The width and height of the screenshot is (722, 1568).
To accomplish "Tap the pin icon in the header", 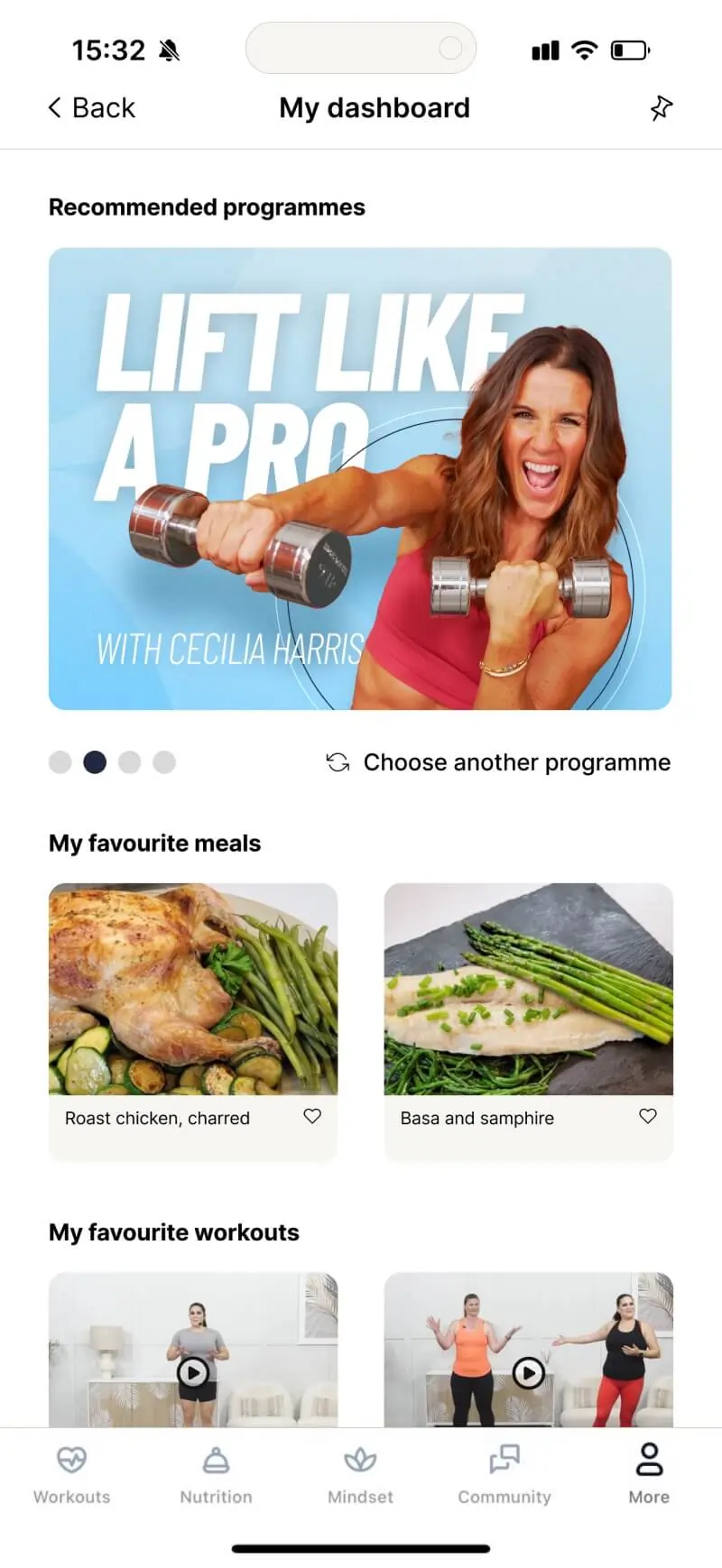I will tap(662, 108).
